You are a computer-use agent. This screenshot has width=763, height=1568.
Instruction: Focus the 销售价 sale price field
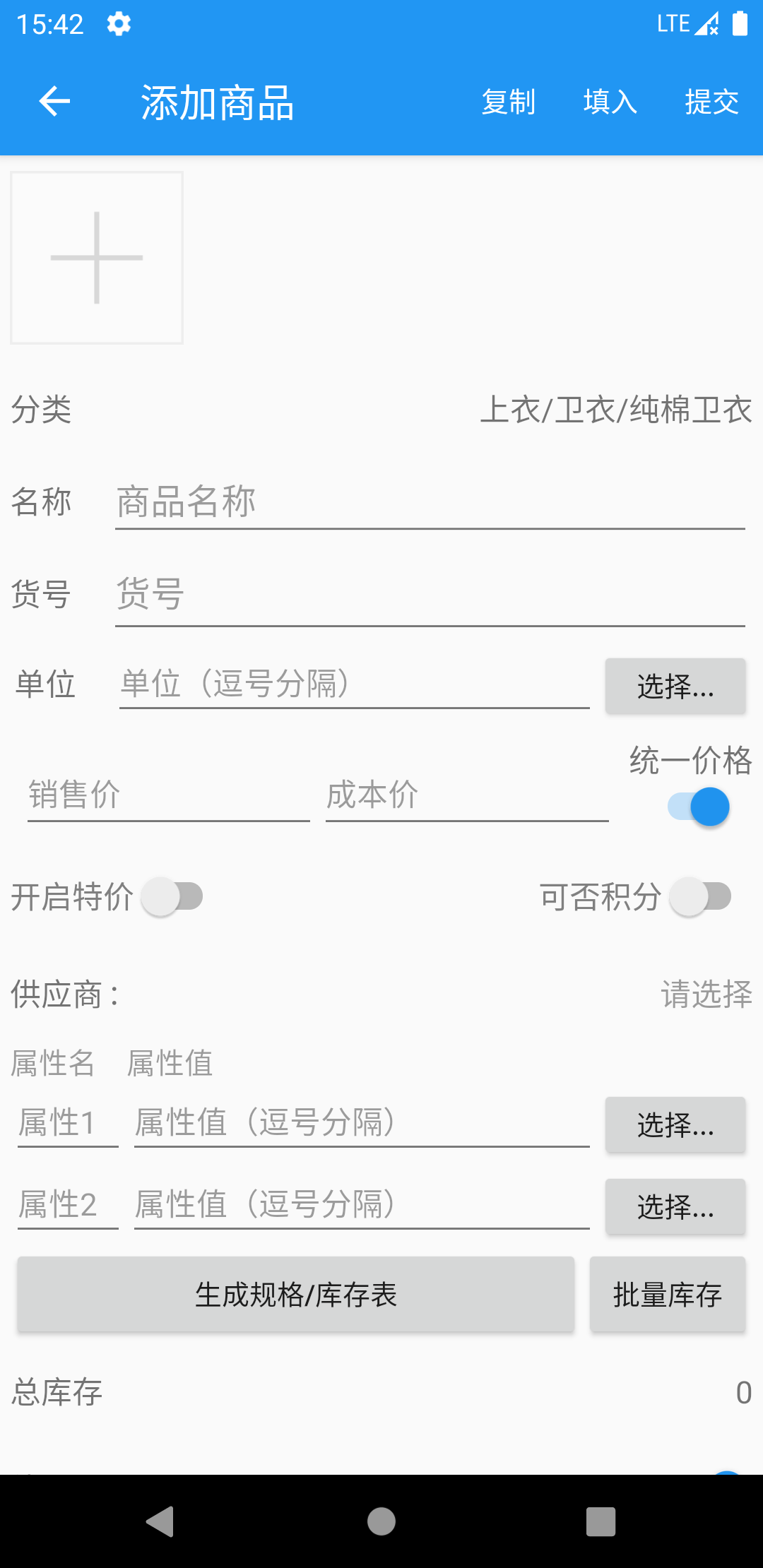point(168,795)
